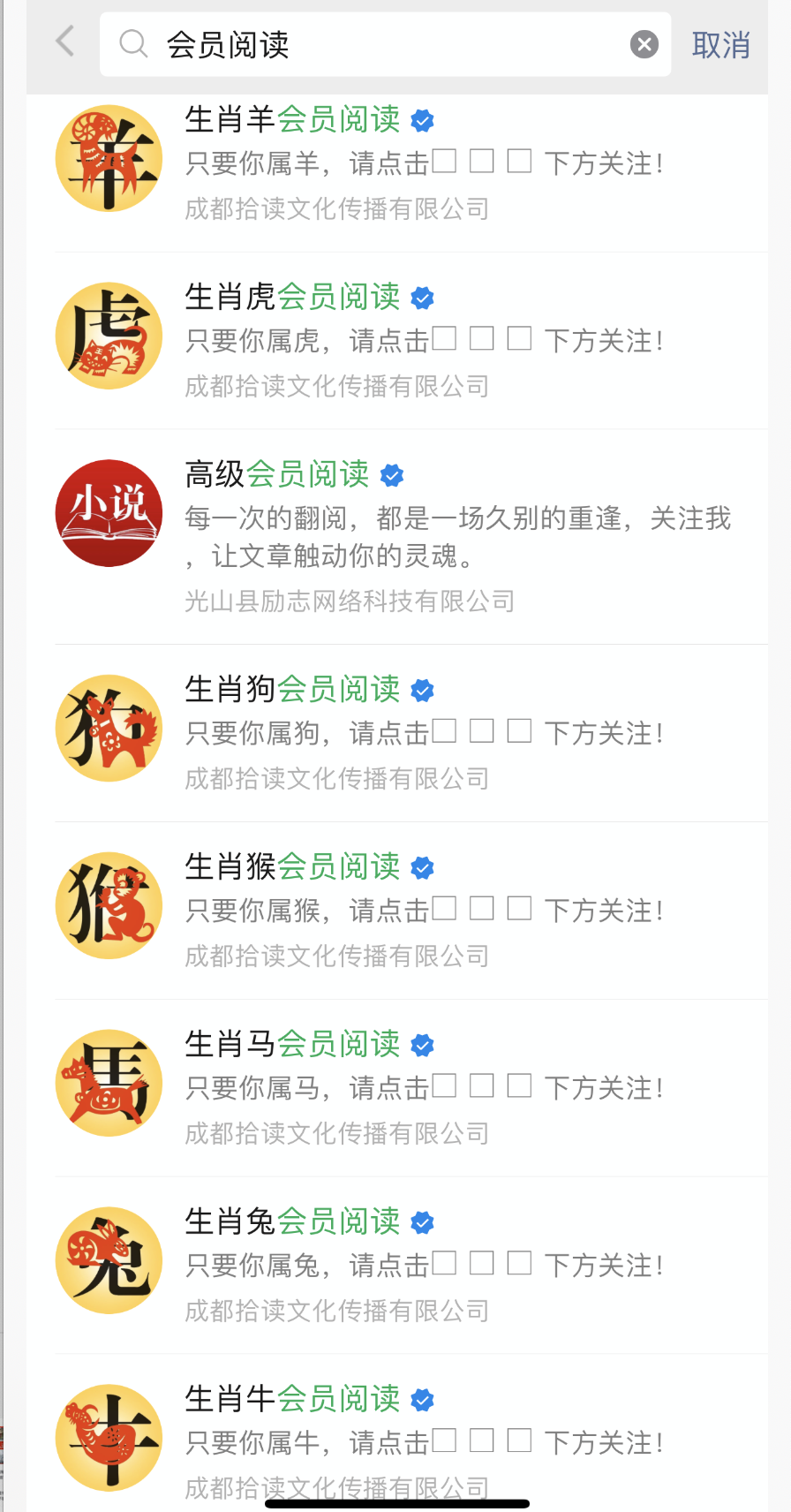The width and height of the screenshot is (791, 1512).
Task: Open the 生肖兔会员阅读 account
Action: click(292, 1222)
